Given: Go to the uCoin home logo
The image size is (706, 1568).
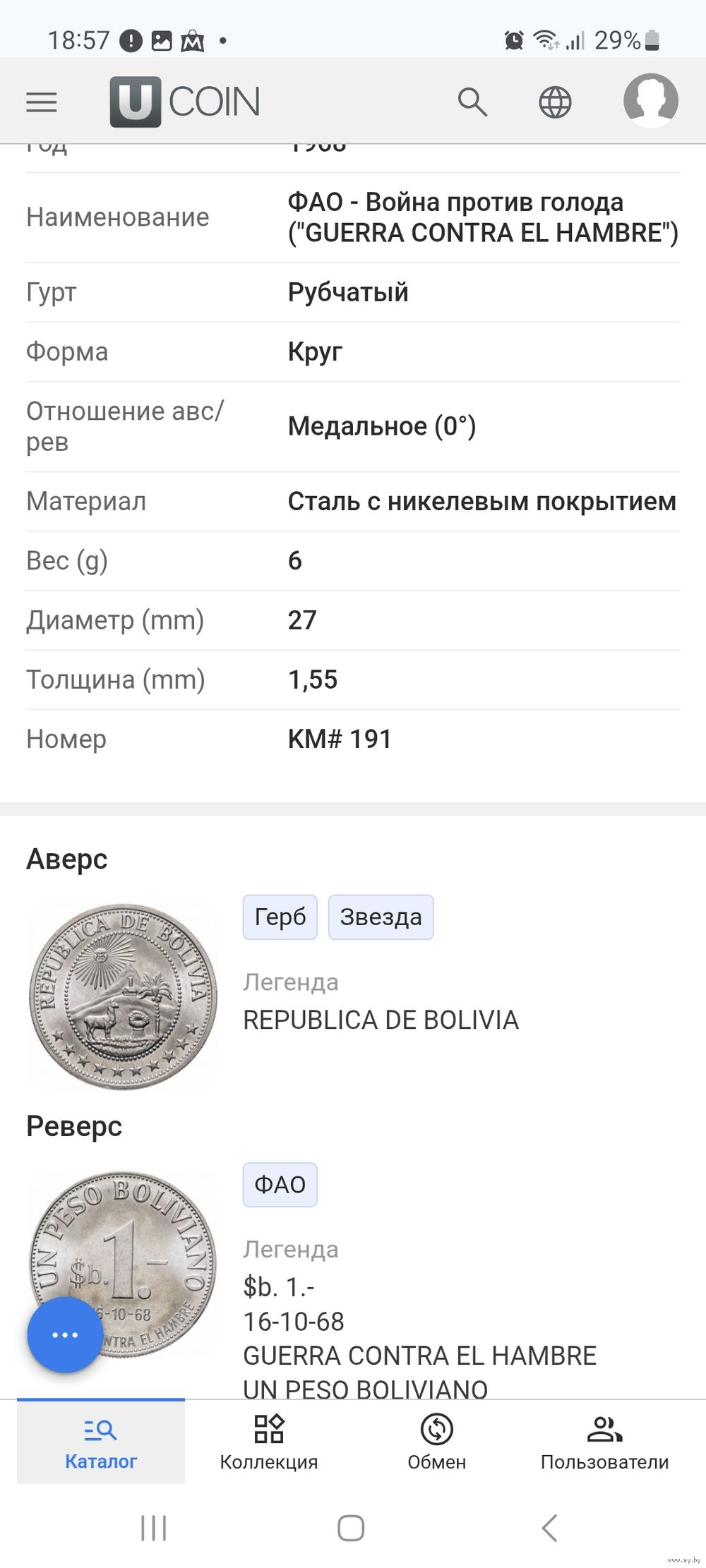Looking at the screenshot, I should [185, 102].
